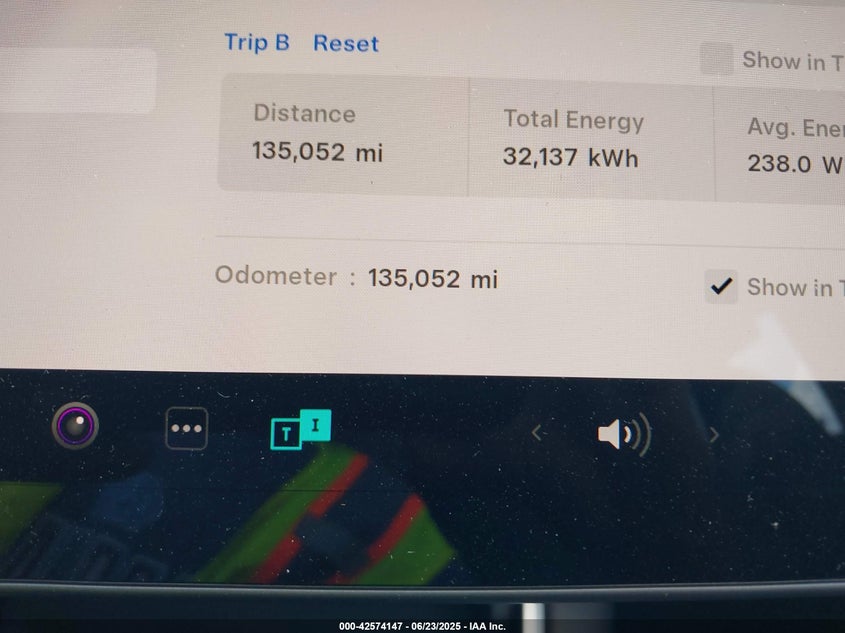Raise volume with the right chevron
Viewport: 845px width, 633px height.
pos(714,435)
